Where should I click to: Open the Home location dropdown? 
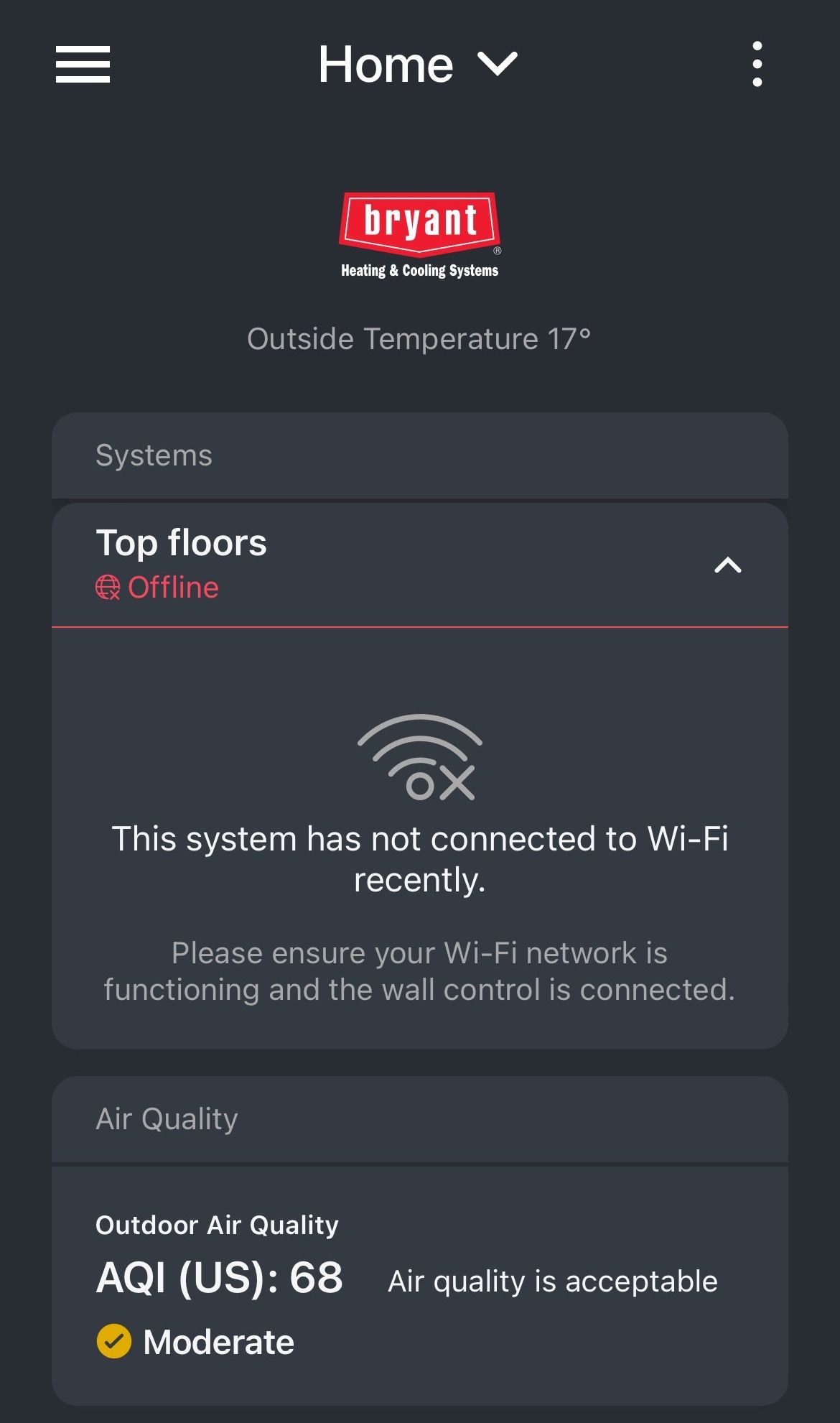pos(418,65)
